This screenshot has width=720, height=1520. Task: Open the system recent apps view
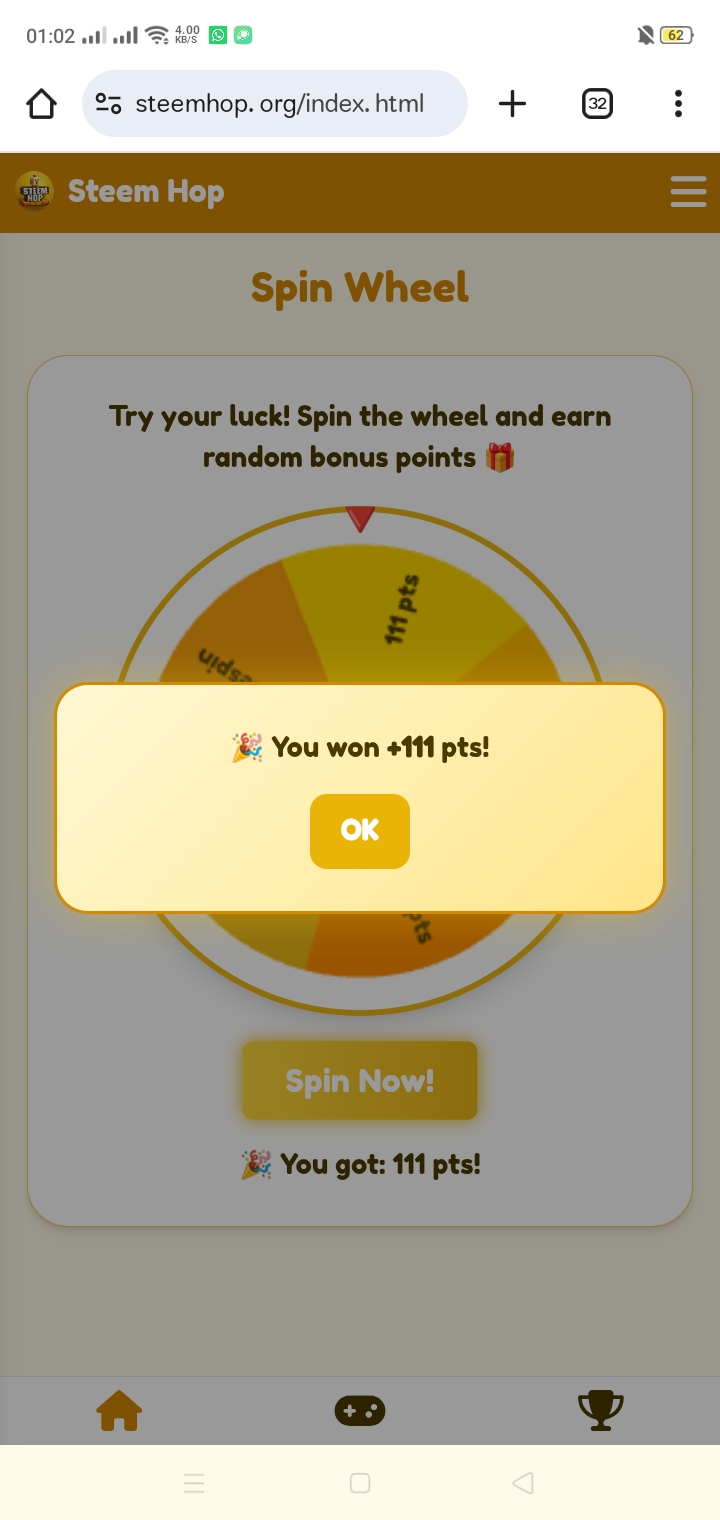coord(195,1483)
